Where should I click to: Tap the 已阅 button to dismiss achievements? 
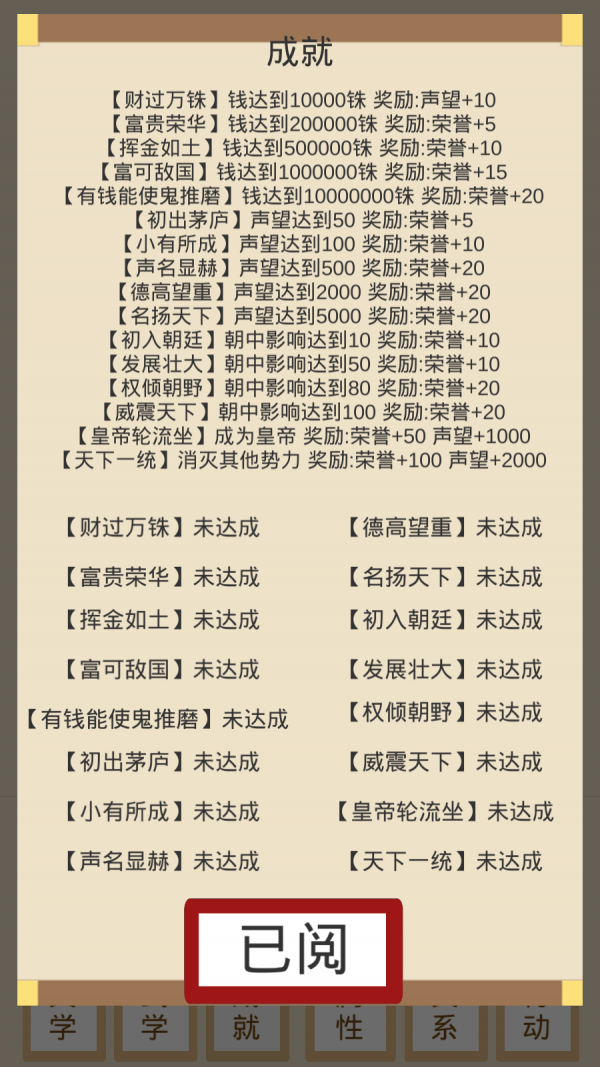point(293,950)
